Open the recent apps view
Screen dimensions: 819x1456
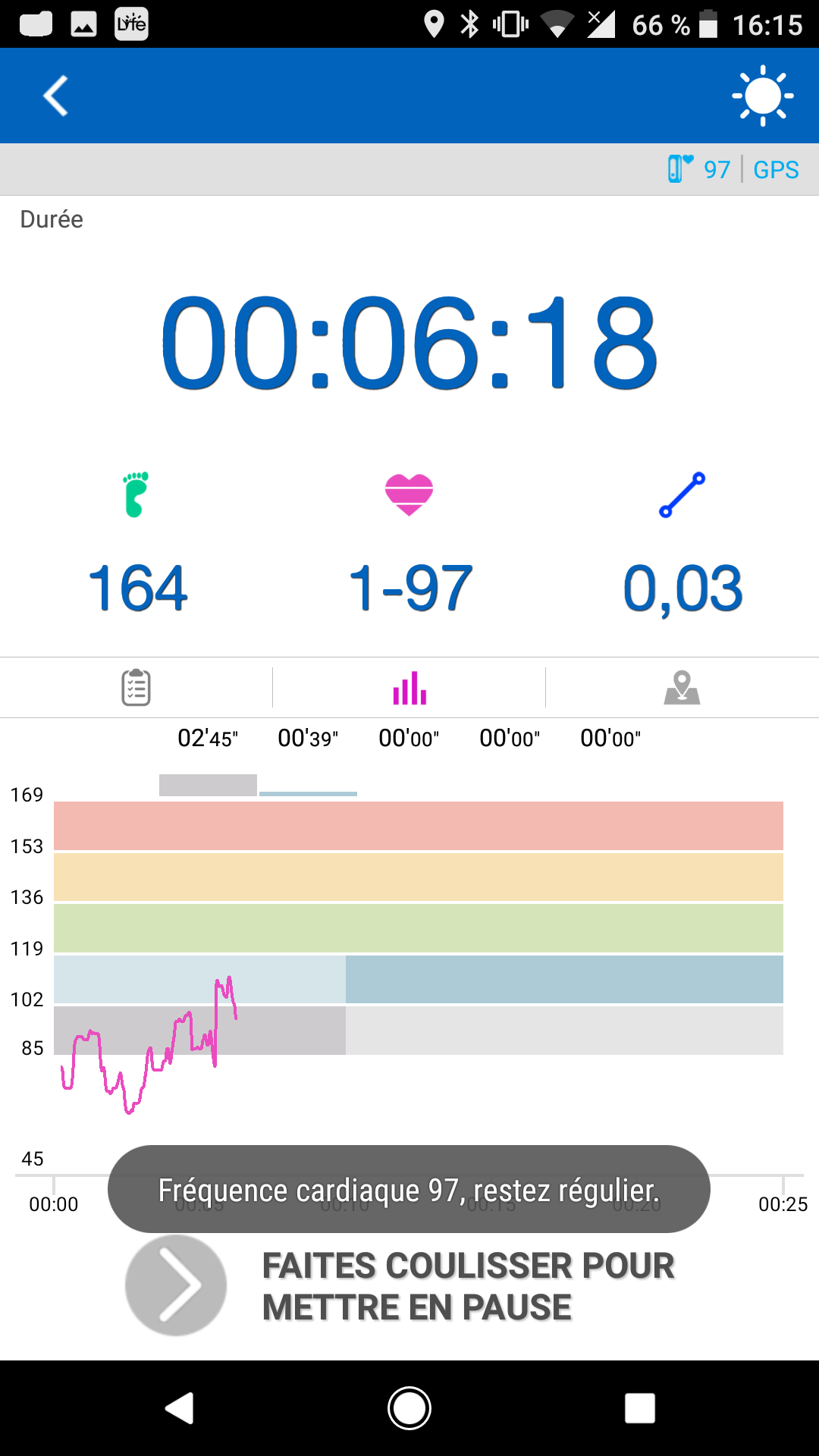tap(639, 1408)
